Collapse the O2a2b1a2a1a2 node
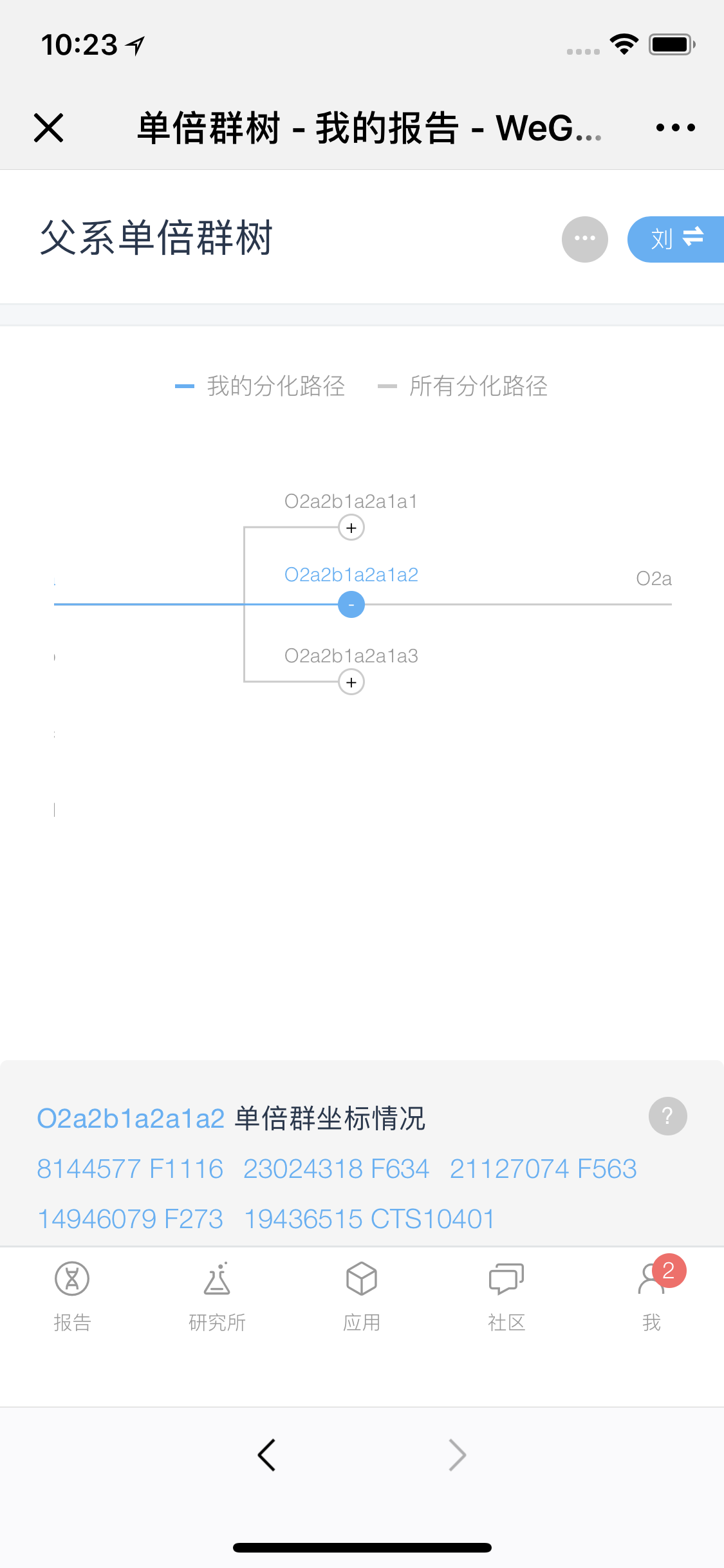The image size is (724, 1568). (x=351, y=604)
